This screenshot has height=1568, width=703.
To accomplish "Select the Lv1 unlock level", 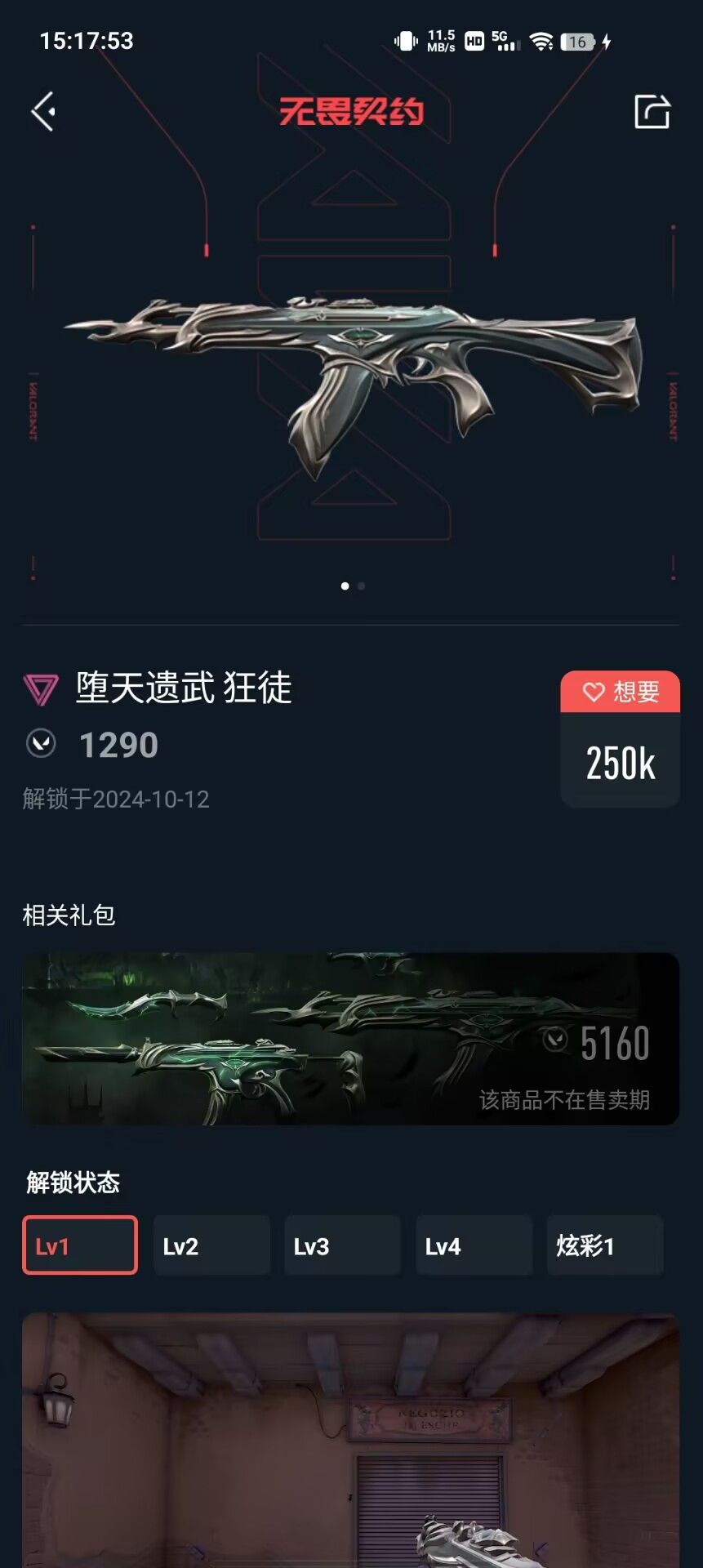I will pos(80,1245).
